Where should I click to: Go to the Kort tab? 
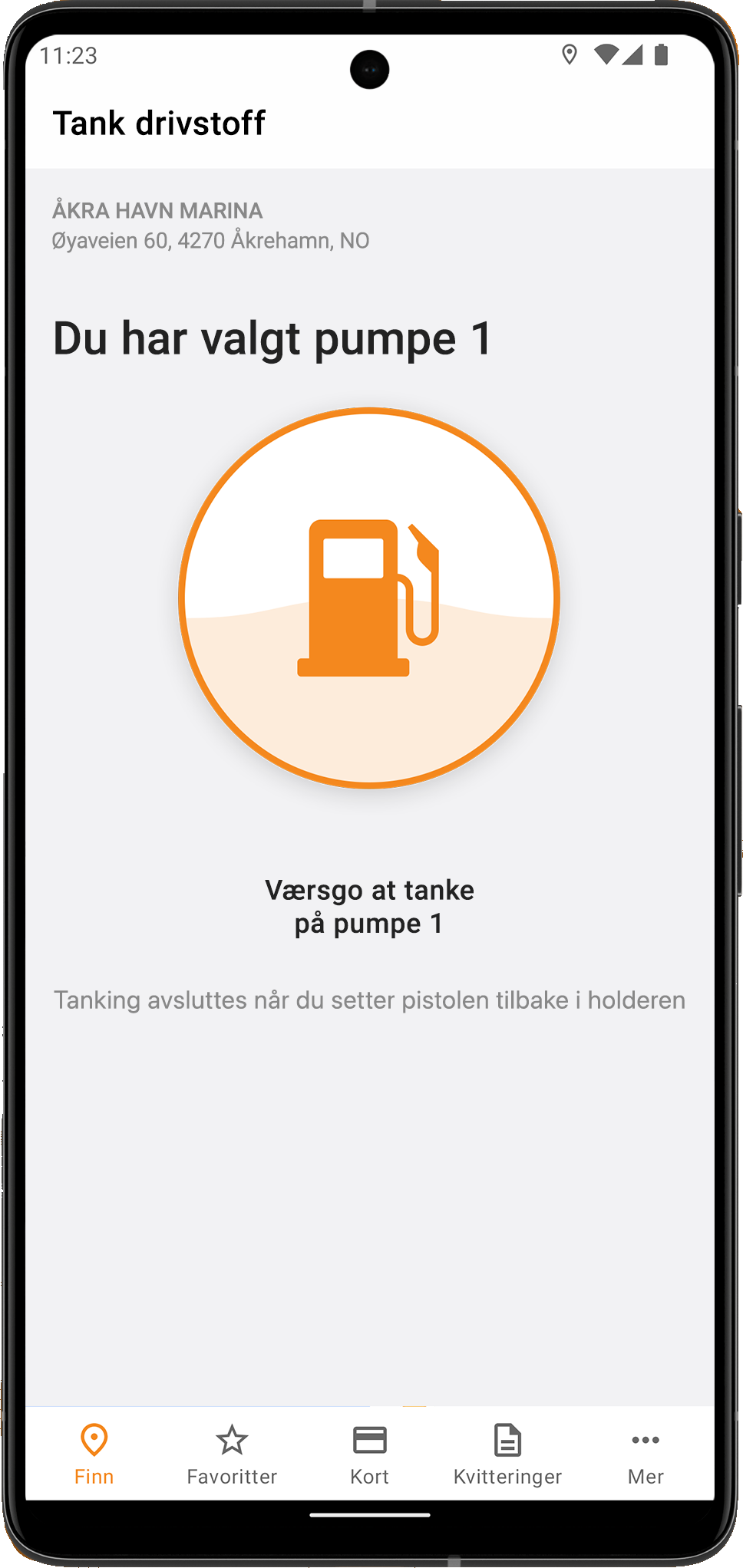pos(369,1454)
